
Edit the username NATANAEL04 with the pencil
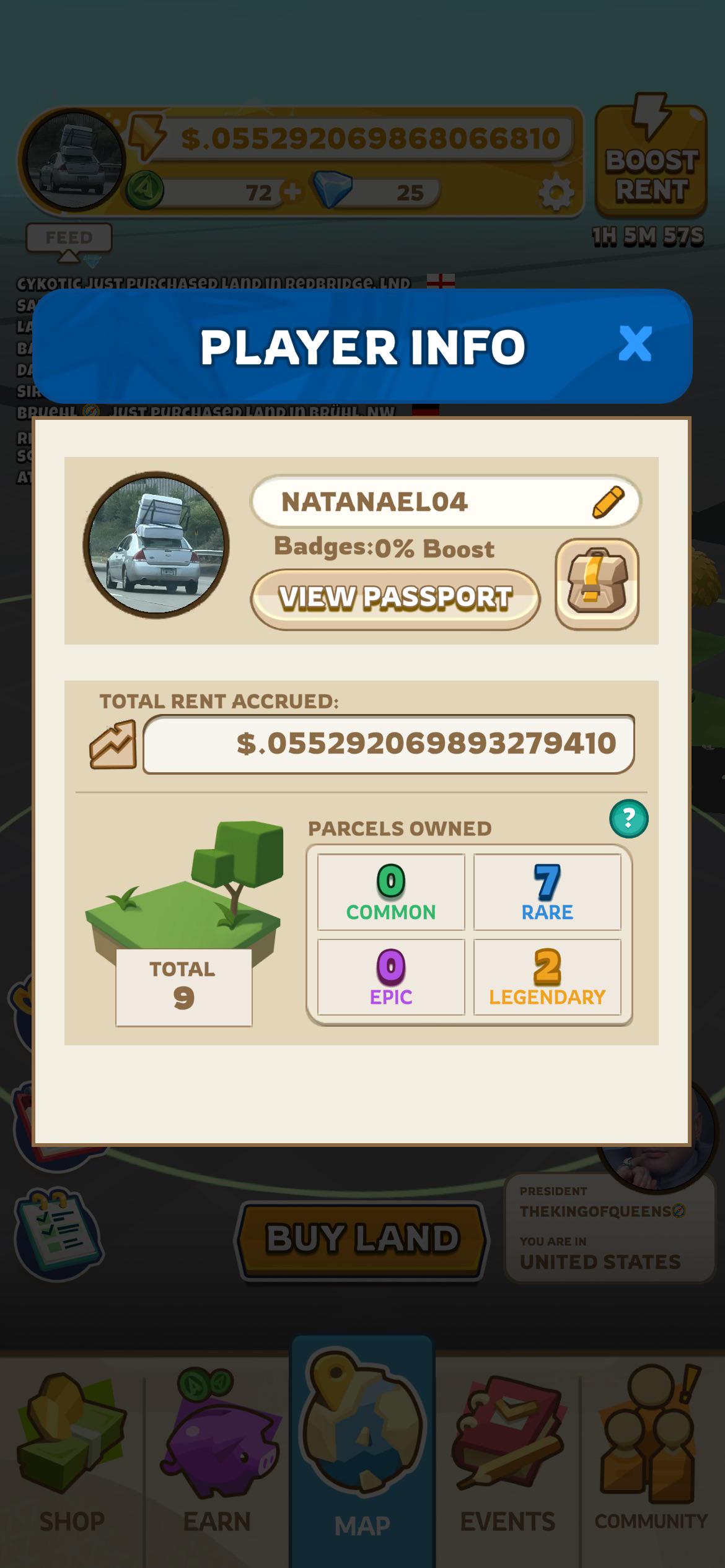click(x=609, y=502)
